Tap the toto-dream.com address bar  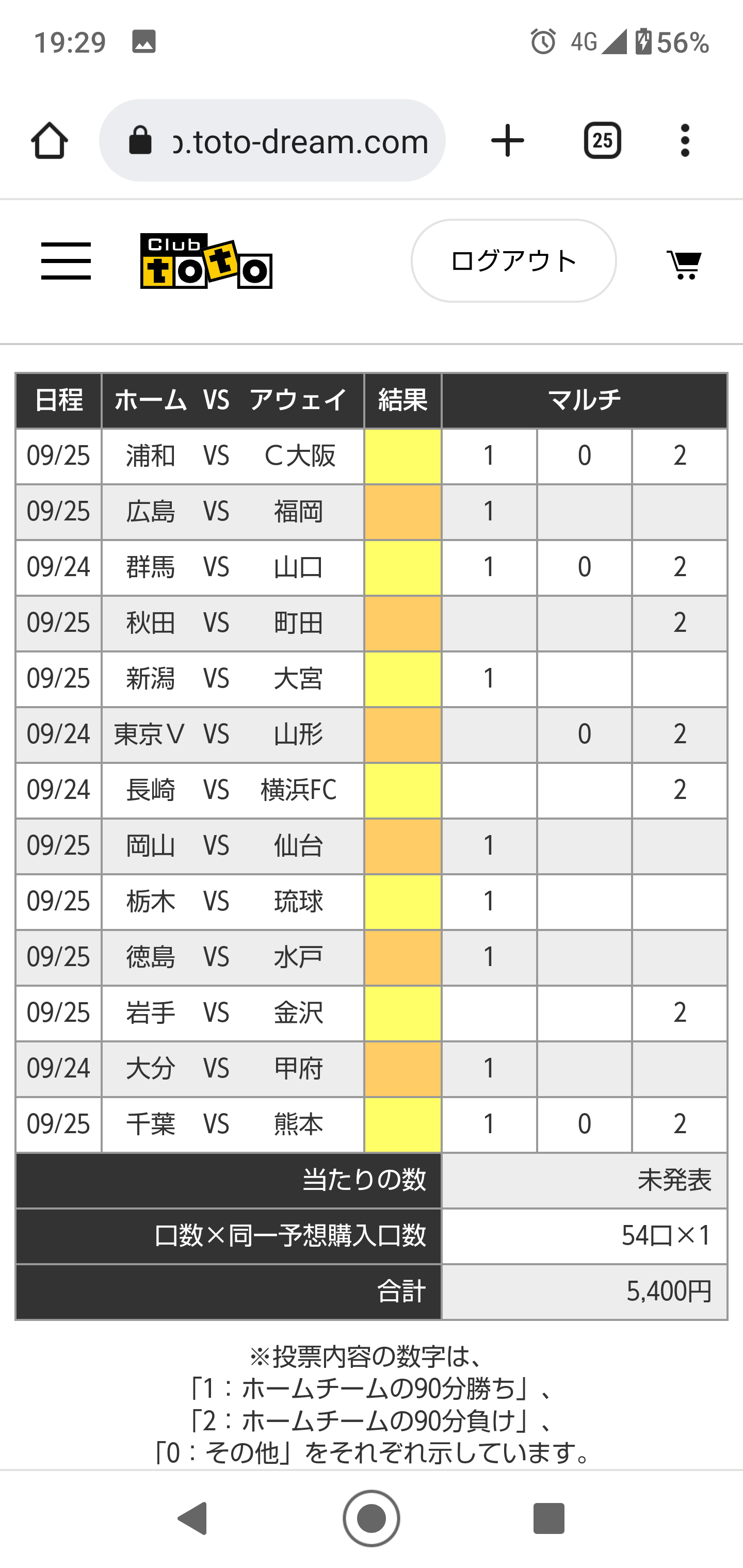coord(272,141)
